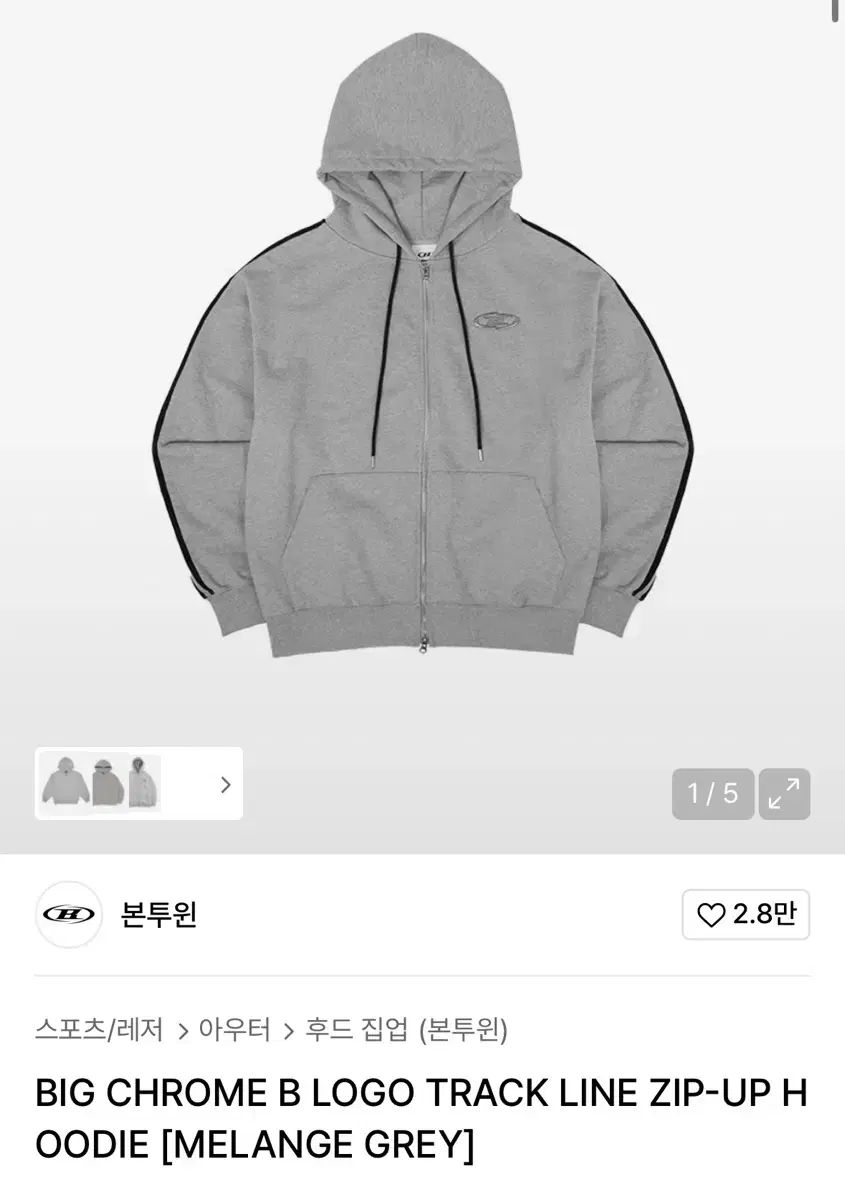Open the 본투윈 brand page
Image resolution: width=845 pixels, height=1200 pixels.
click(x=158, y=914)
